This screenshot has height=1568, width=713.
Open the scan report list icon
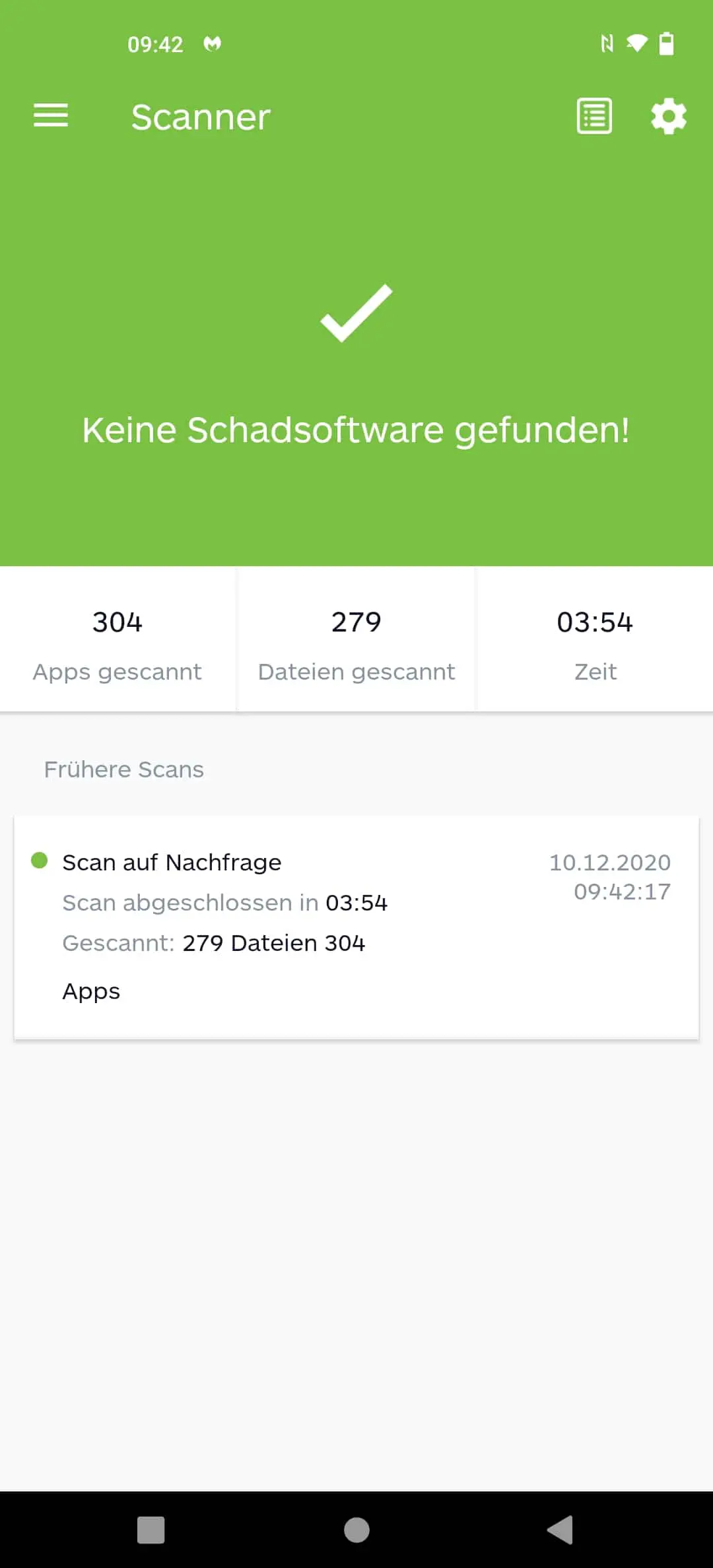[594, 116]
